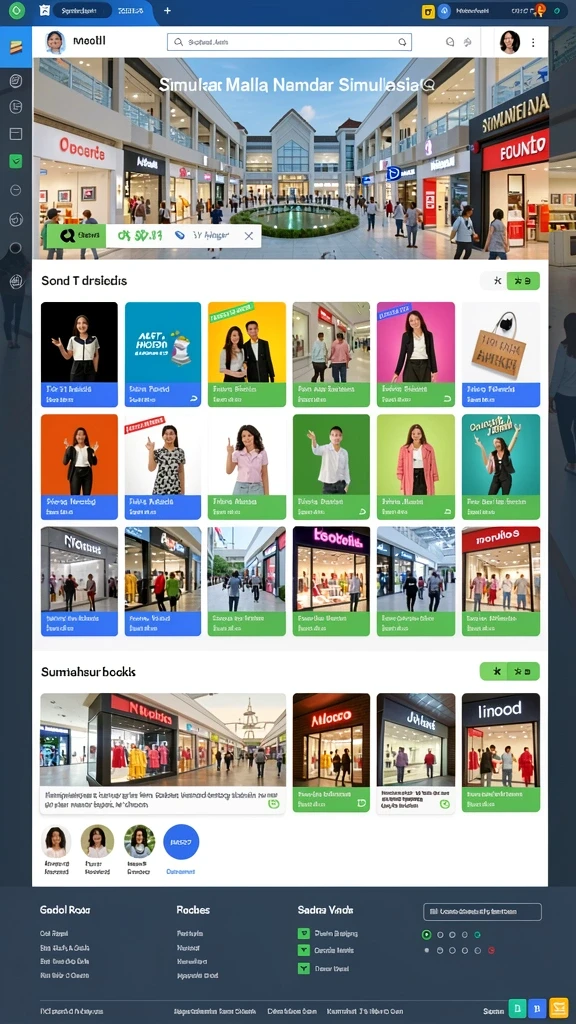Open the couple on yellow background card
The height and width of the screenshot is (1024, 576).
pyautogui.click(x=247, y=354)
